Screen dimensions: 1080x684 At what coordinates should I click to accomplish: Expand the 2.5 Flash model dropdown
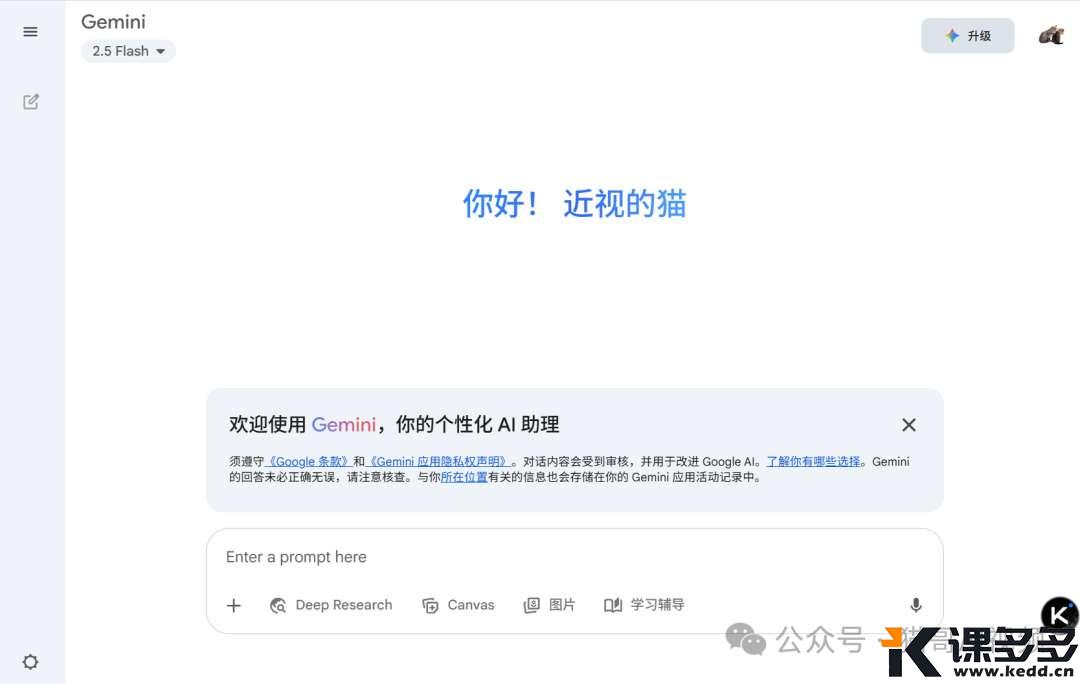click(128, 51)
